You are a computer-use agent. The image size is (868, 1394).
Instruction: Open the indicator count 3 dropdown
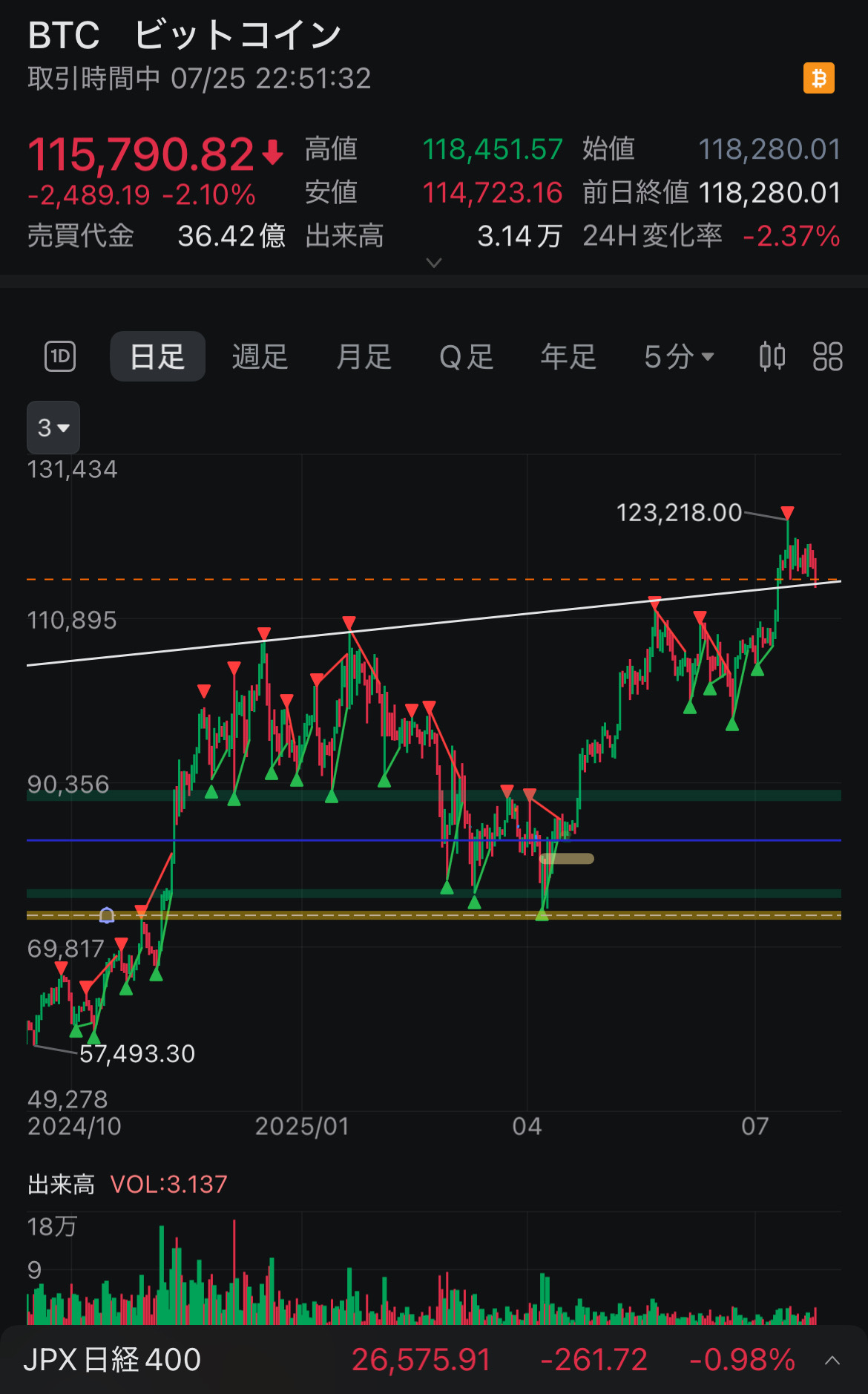(53, 428)
